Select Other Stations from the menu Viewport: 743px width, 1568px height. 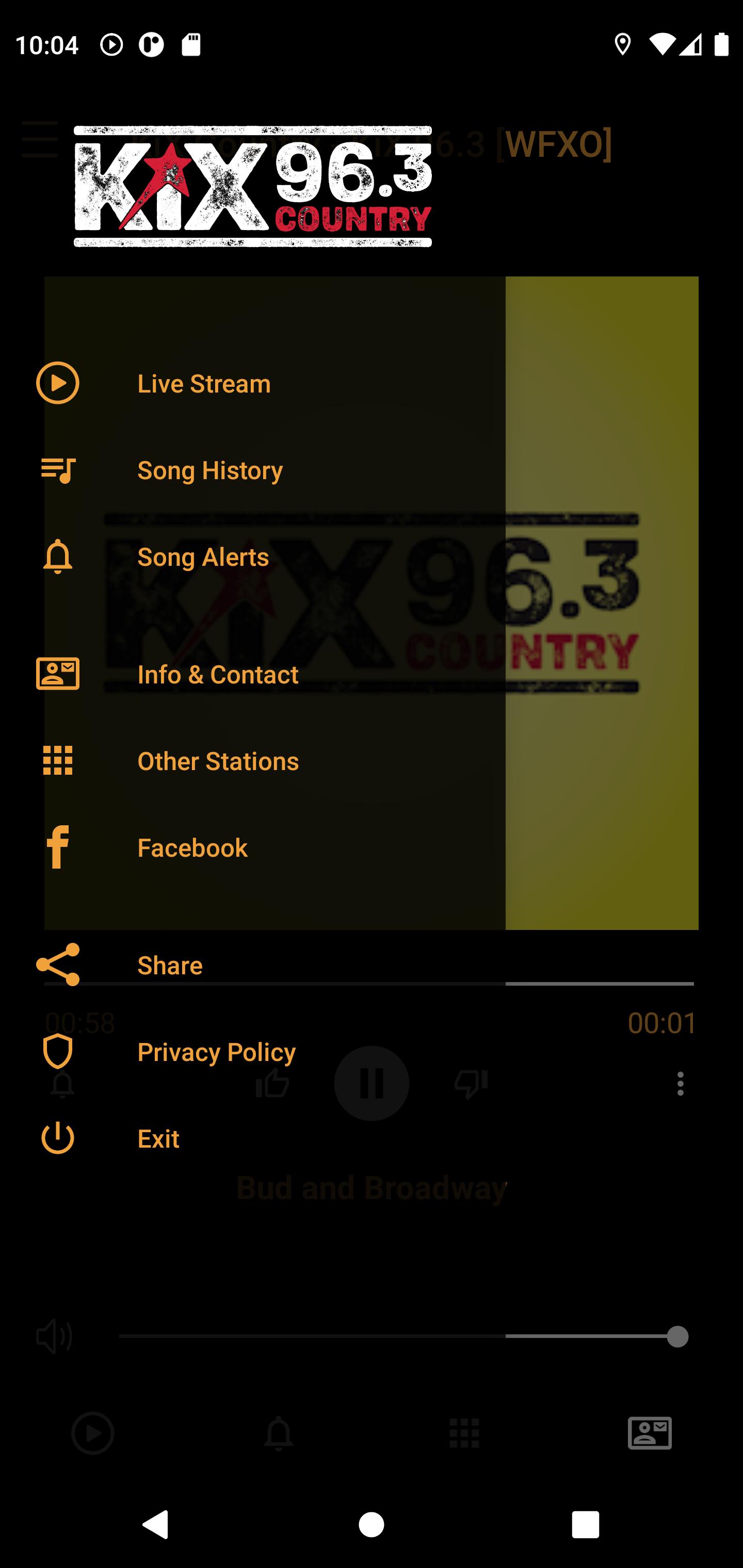click(x=218, y=760)
